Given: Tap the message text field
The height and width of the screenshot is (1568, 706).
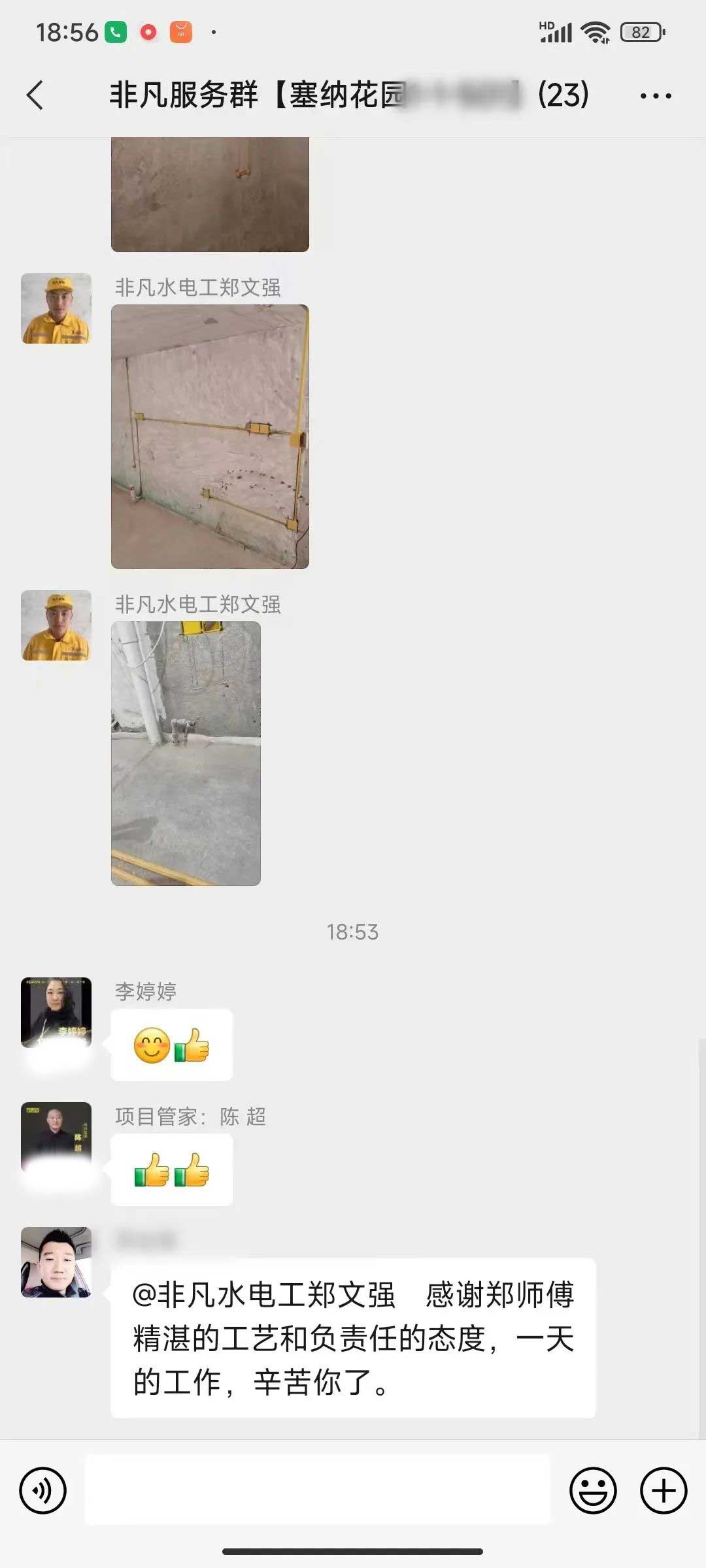Looking at the screenshot, I should 318,1490.
